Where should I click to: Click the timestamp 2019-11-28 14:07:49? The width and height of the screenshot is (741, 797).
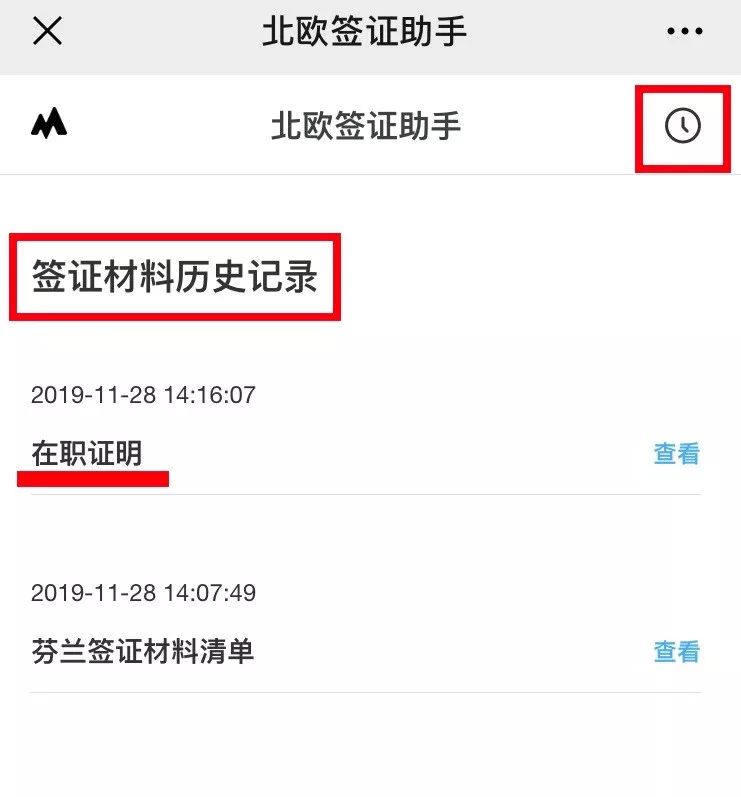point(146,592)
